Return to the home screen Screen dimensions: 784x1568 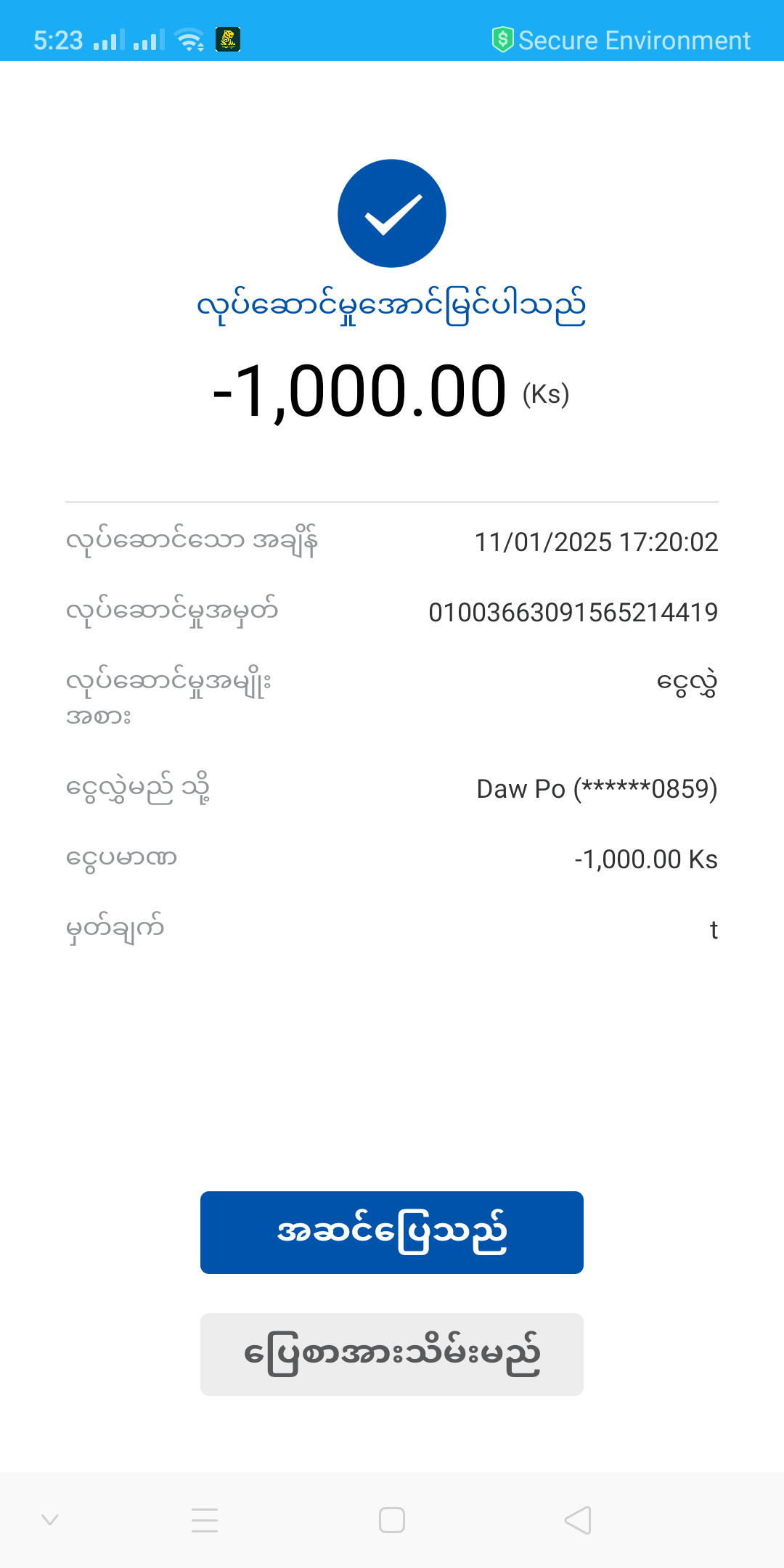point(392,1519)
